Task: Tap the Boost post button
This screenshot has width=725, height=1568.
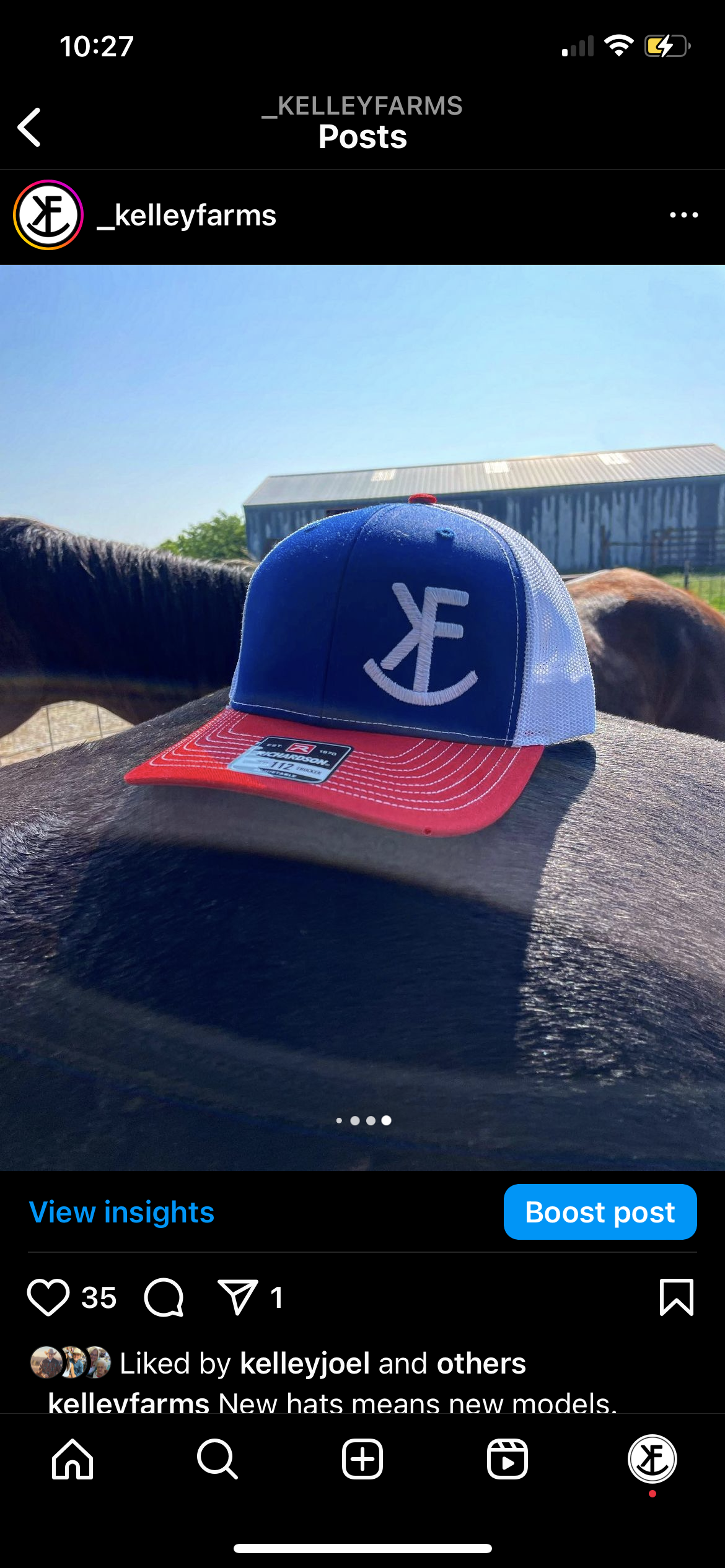Action: [x=599, y=1212]
